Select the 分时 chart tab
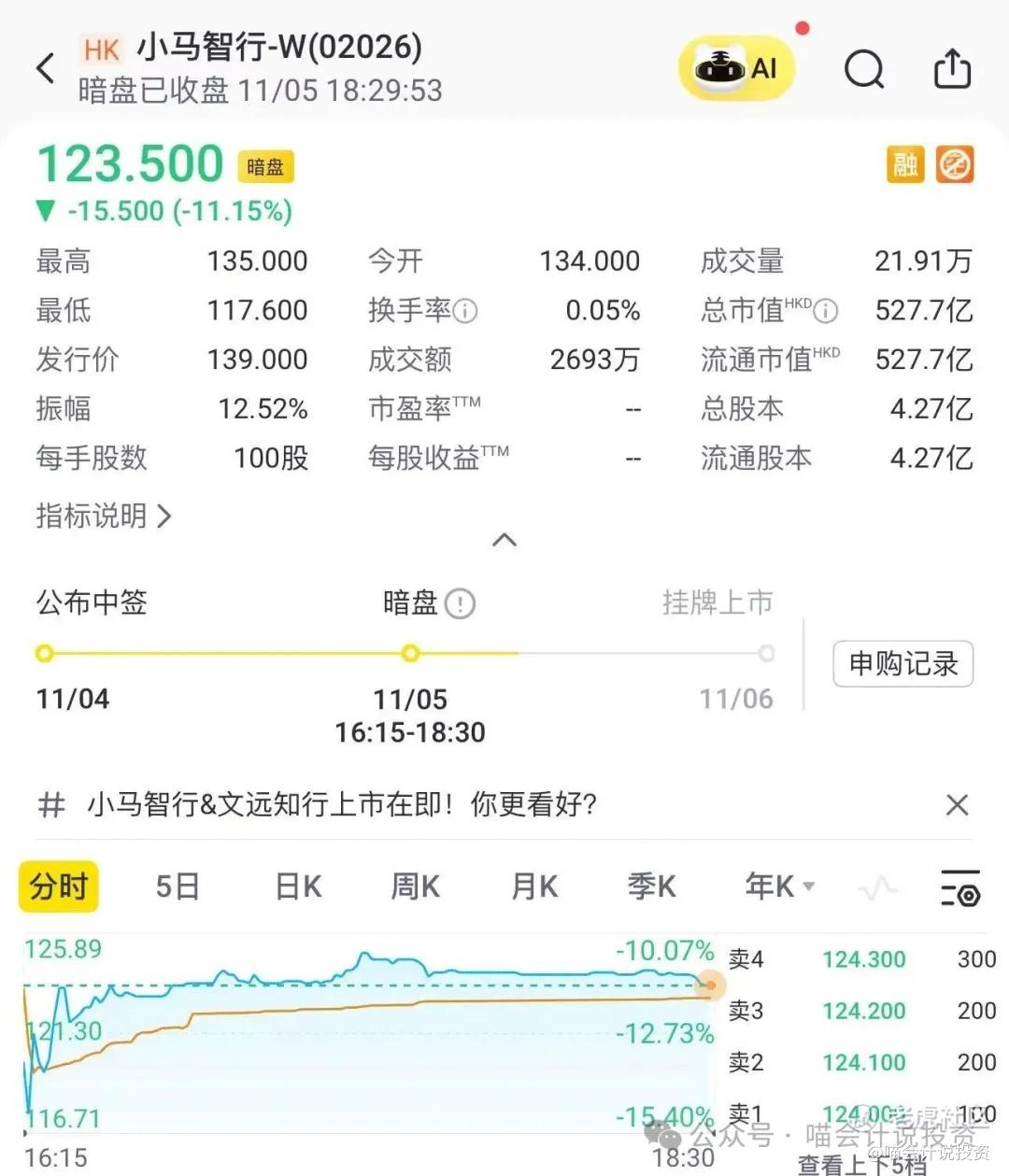1009x1176 pixels. pyautogui.click(x=59, y=886)
